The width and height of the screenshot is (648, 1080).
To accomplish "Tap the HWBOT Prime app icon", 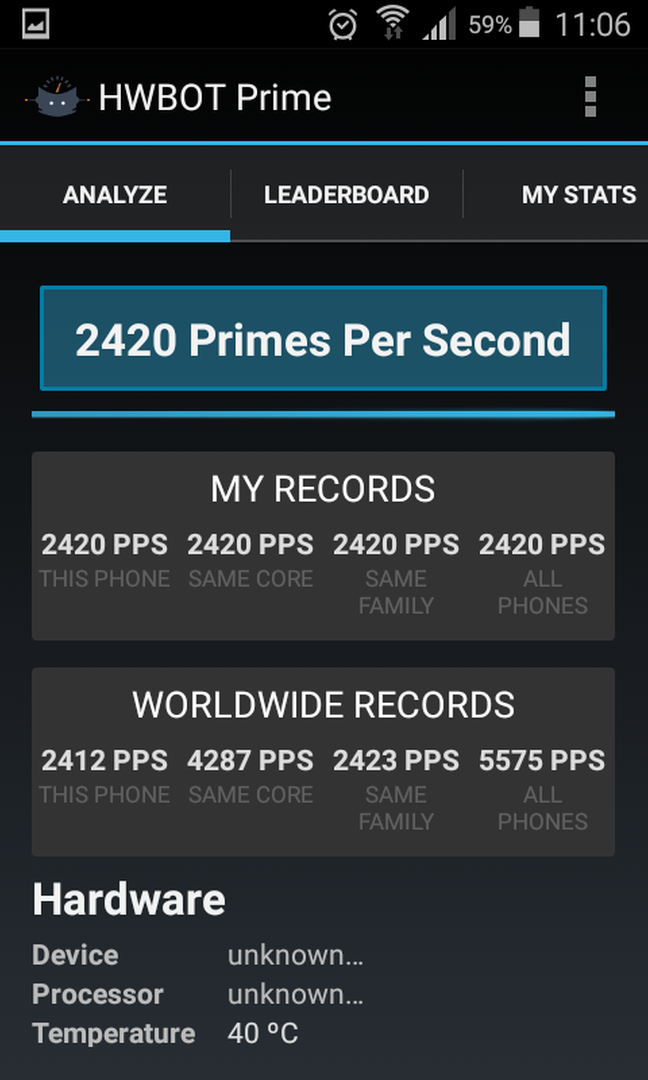I will (x=57, y=96).
